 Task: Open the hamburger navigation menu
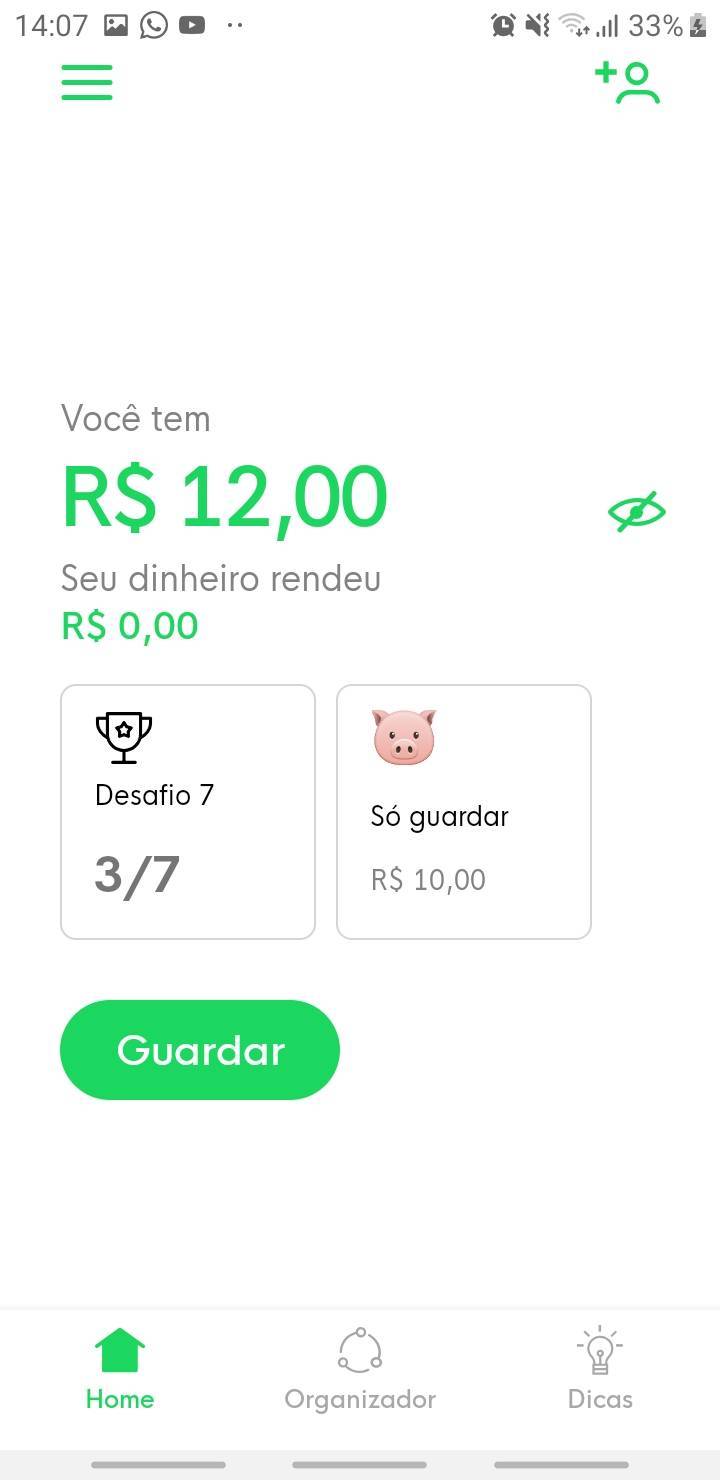point(86,83)
